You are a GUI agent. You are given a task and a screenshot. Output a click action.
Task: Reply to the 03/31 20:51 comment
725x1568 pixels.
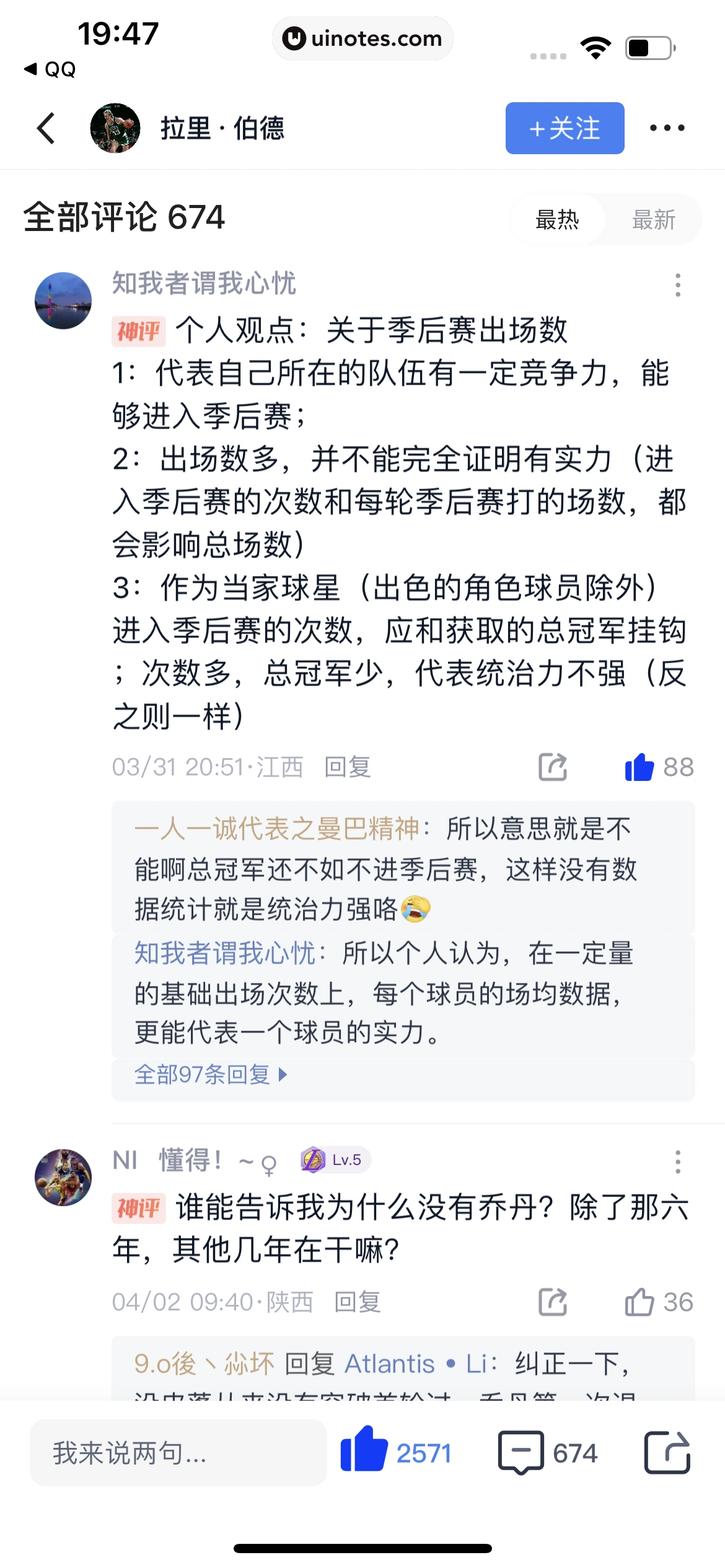point(348,767)
